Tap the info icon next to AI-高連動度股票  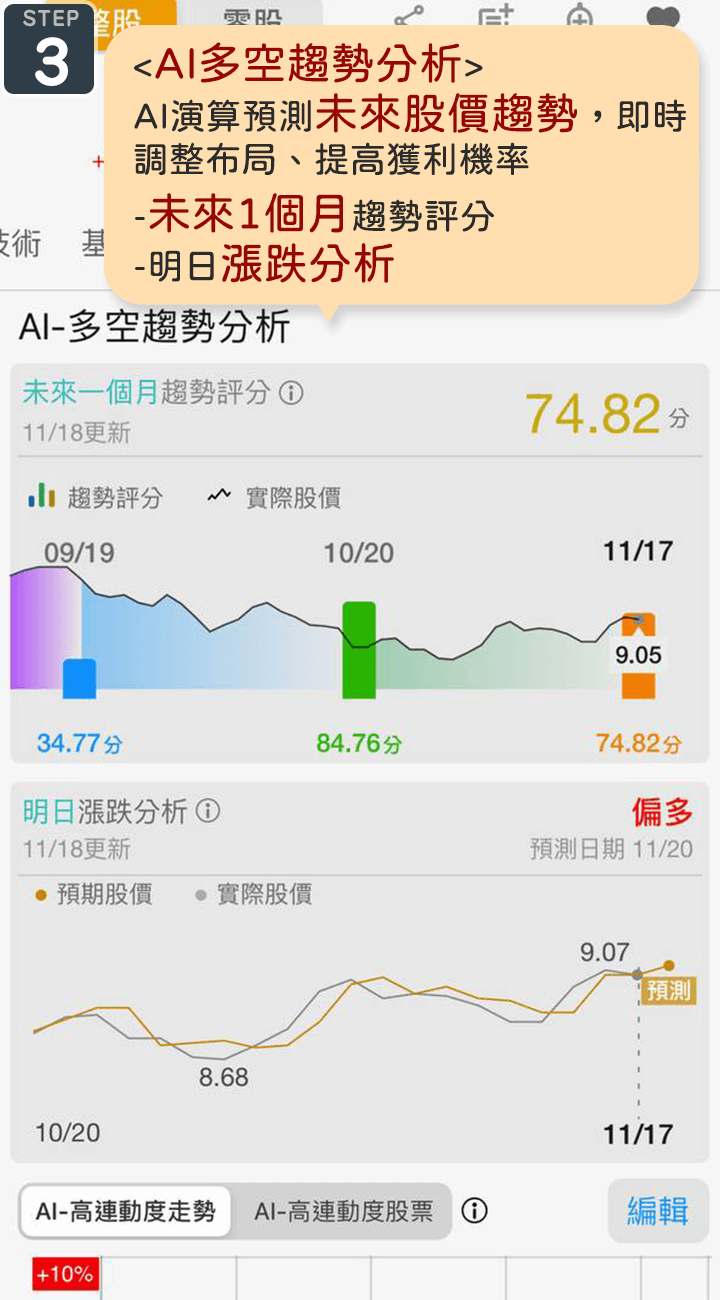475,1212
